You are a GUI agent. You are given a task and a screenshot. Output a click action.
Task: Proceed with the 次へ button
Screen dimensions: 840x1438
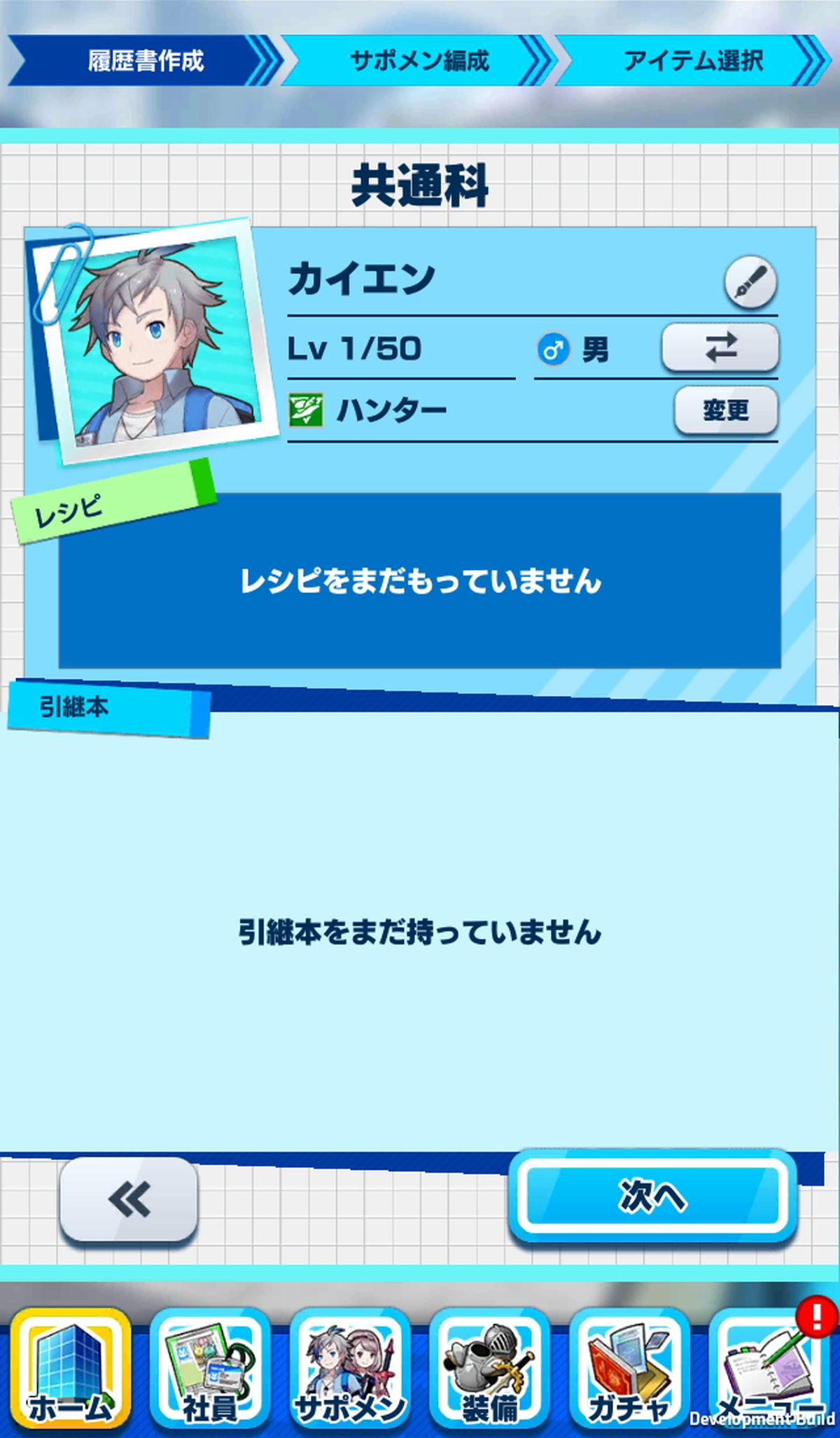(652, 1196)
